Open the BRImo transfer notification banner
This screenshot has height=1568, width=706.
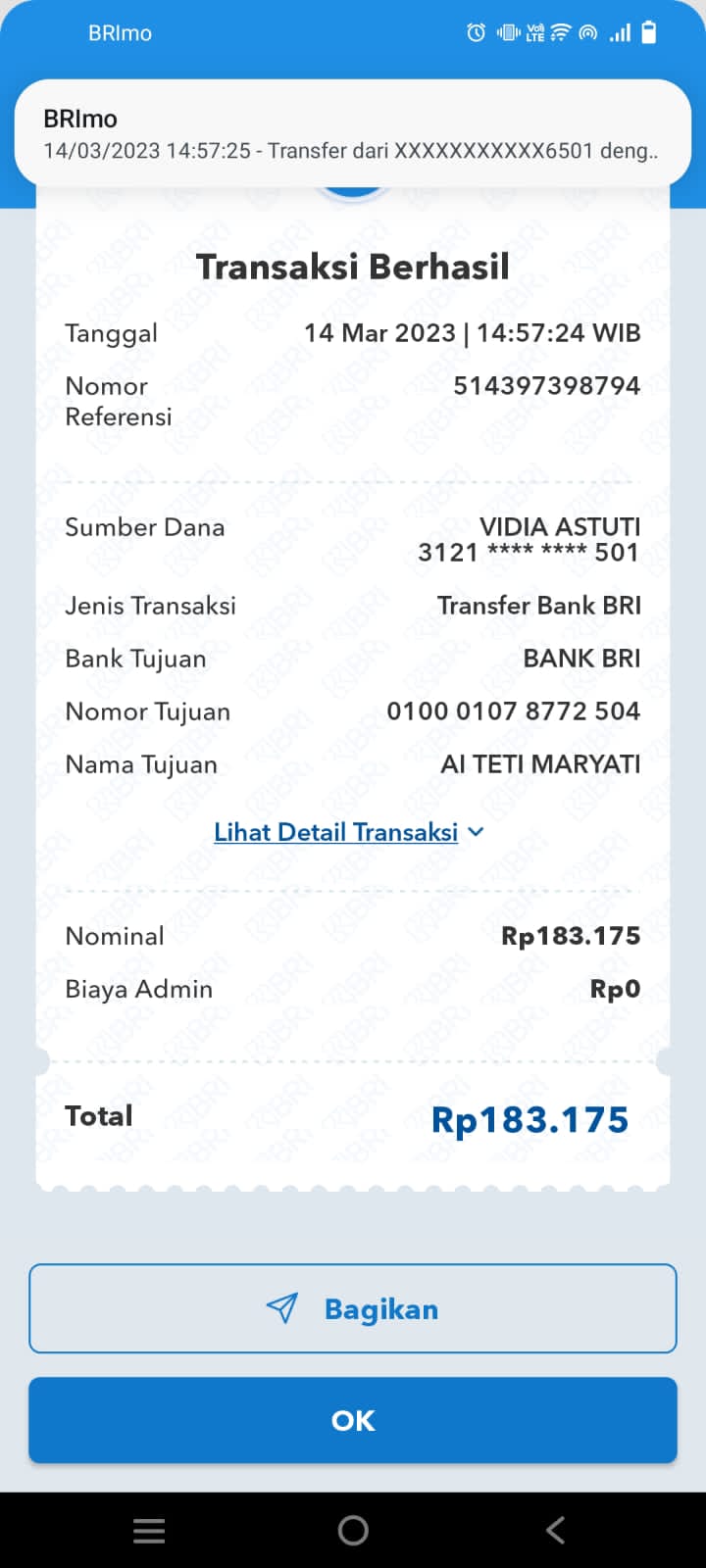[x=353, y=133]
